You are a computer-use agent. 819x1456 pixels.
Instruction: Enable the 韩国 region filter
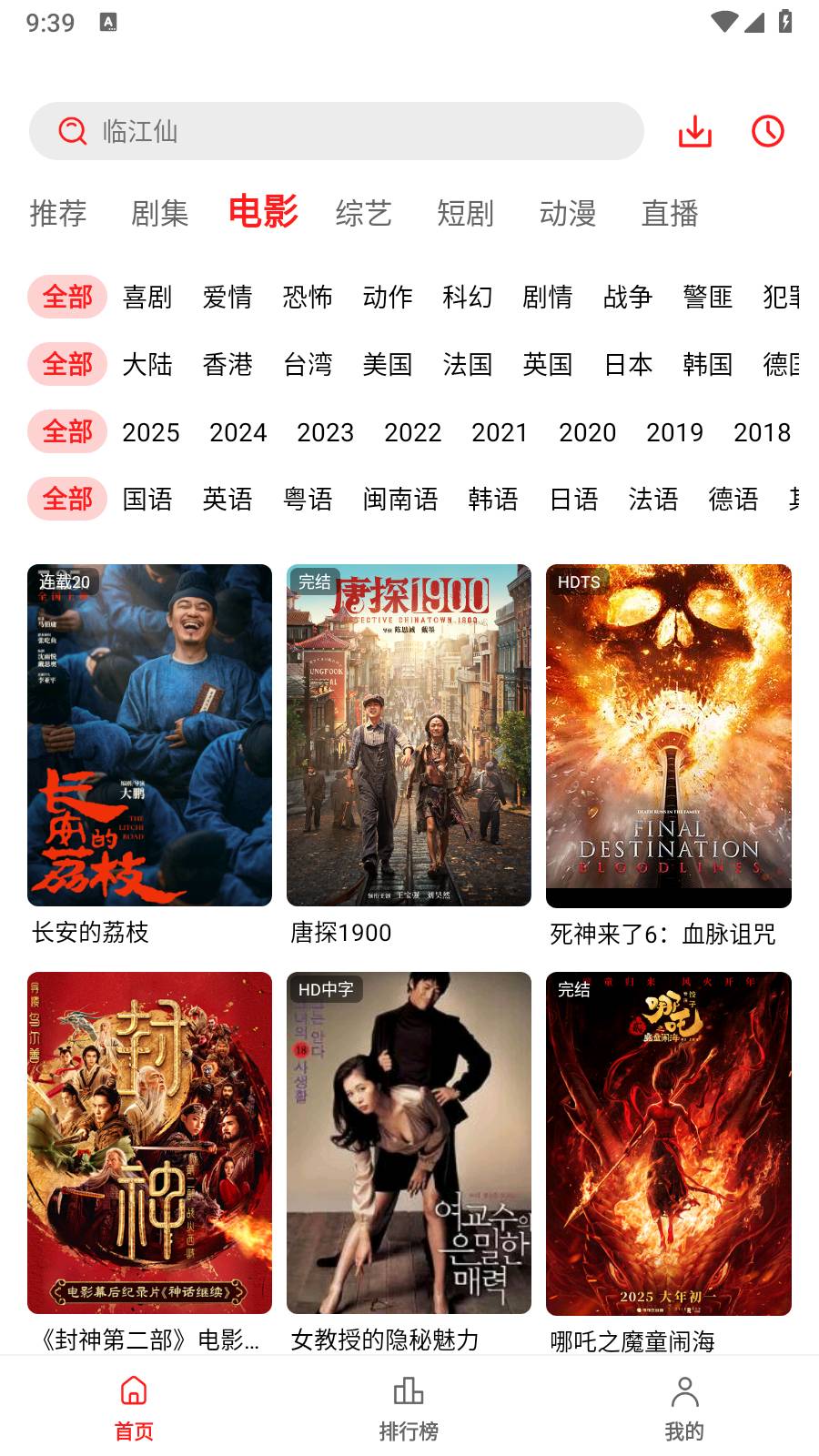click(708, 364)
